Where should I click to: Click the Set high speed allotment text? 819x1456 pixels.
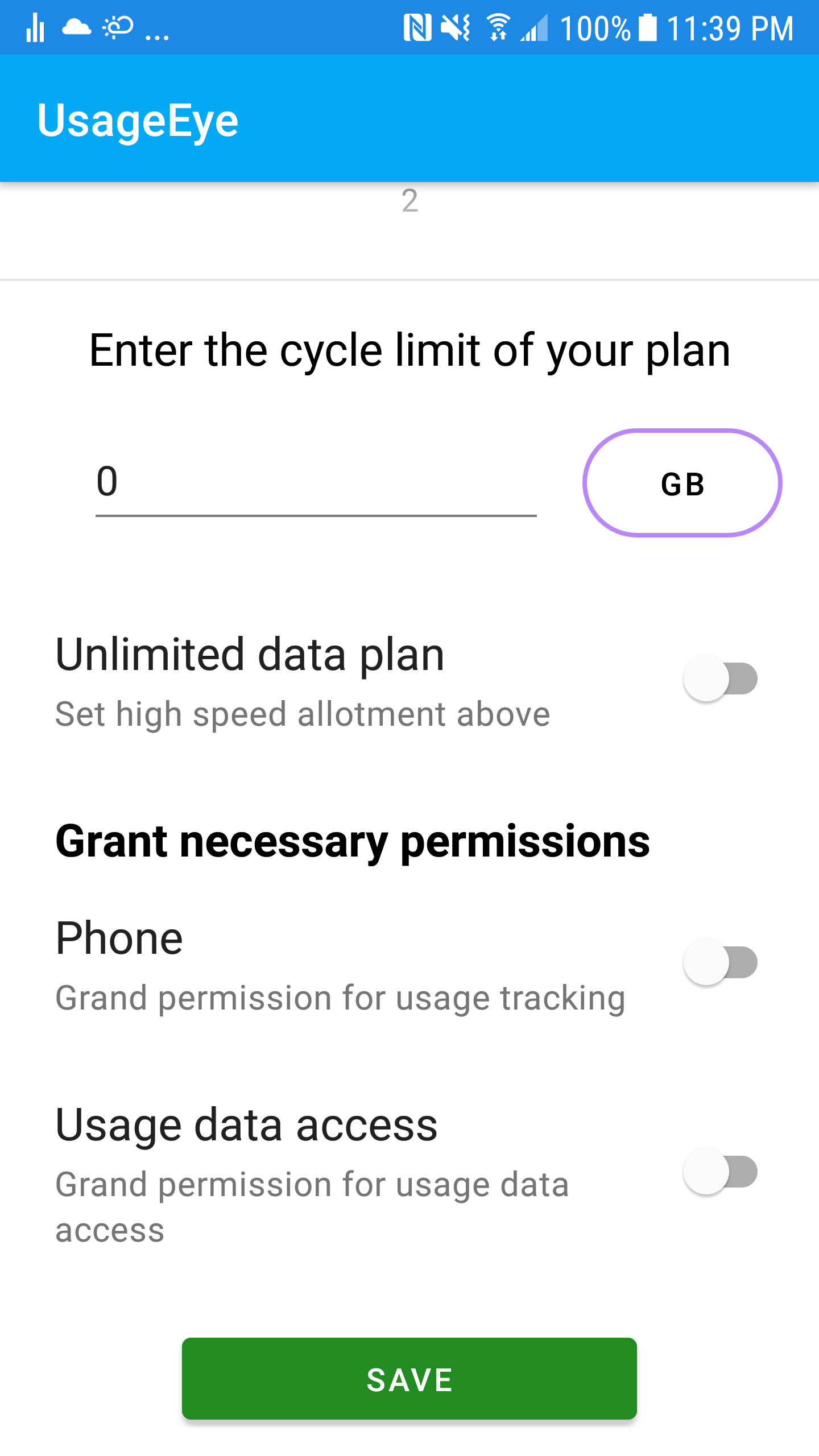[x=303, y=714]
